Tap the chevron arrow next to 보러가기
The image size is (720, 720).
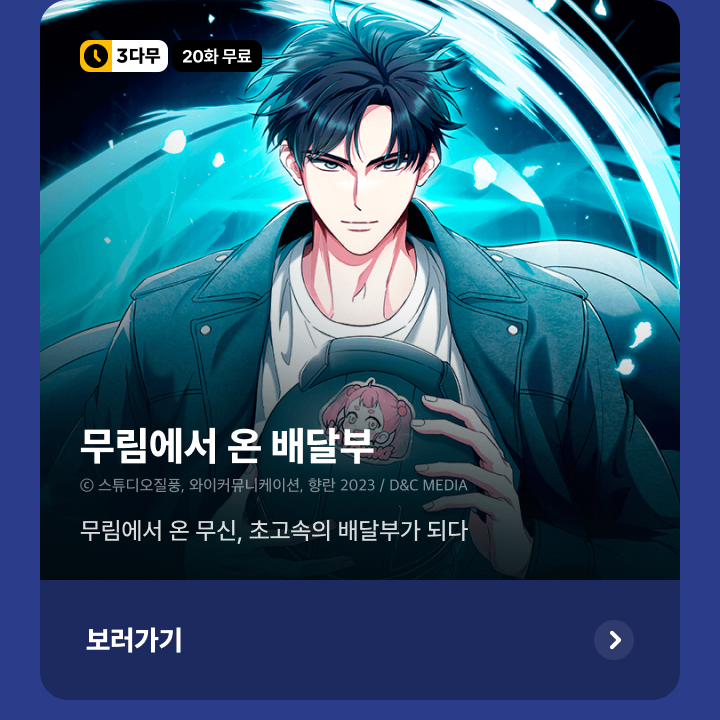pos(614,640)
